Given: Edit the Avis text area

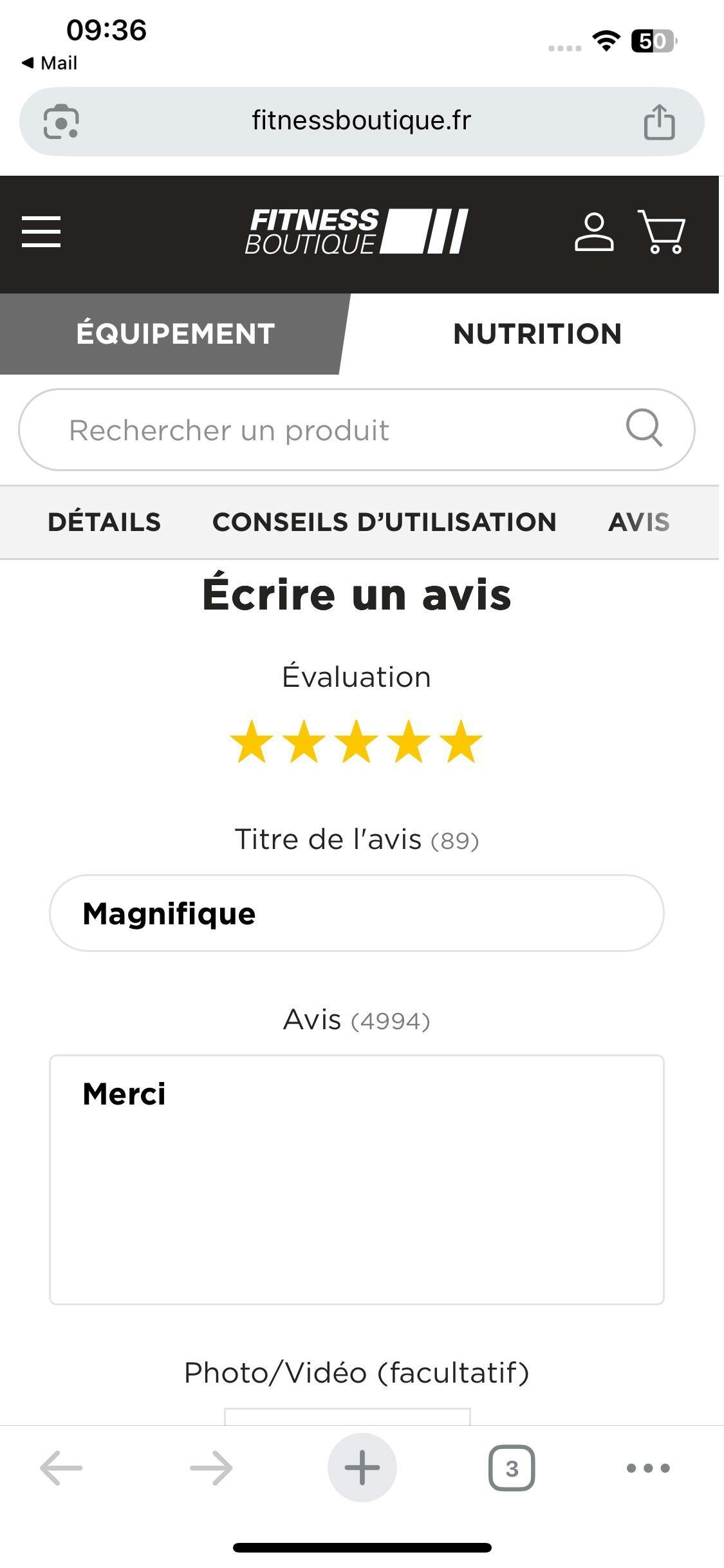Looking at the screenshot, I should click(x=357, y=1179).
